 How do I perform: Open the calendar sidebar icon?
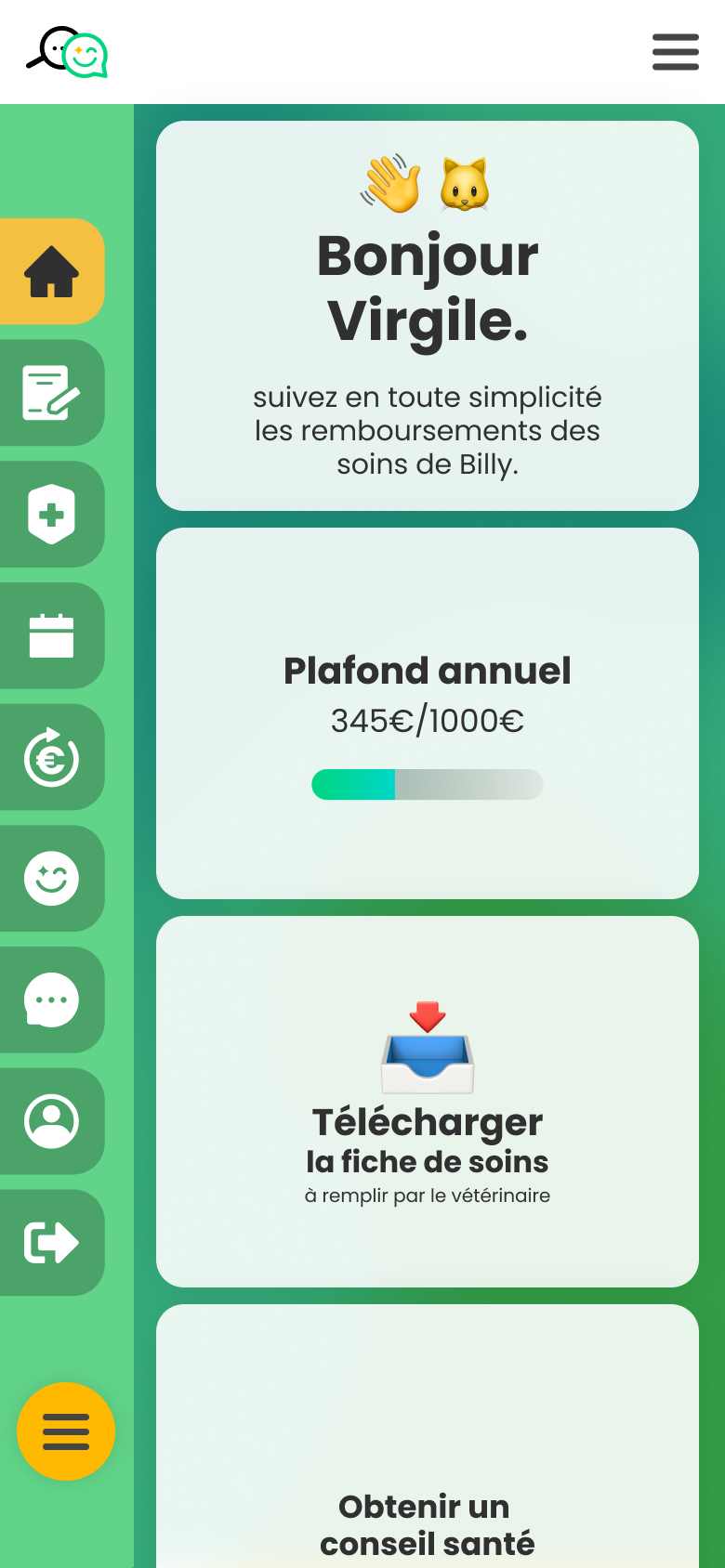tap(51, 635)
